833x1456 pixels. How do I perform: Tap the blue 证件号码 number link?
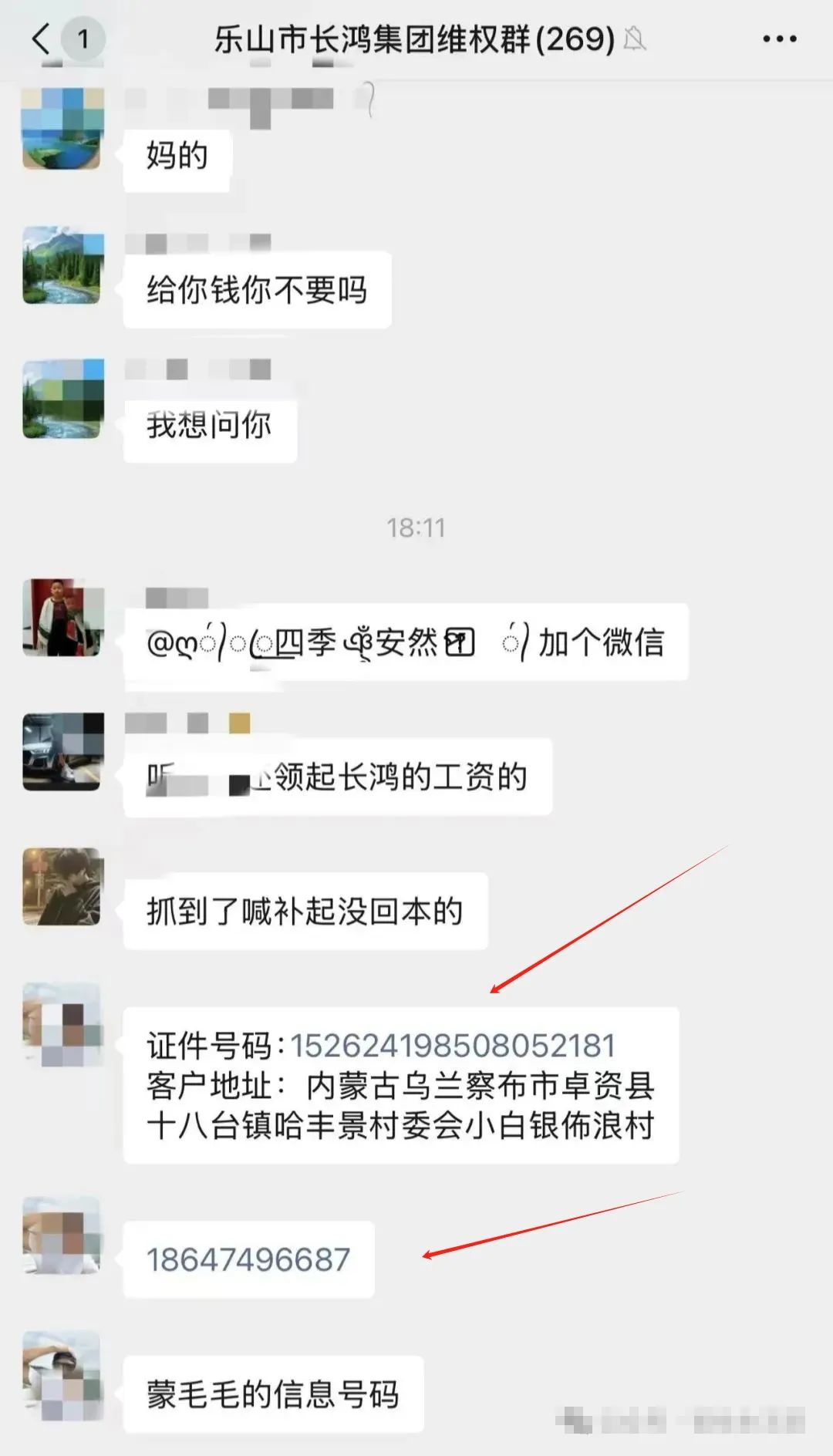453,1046
